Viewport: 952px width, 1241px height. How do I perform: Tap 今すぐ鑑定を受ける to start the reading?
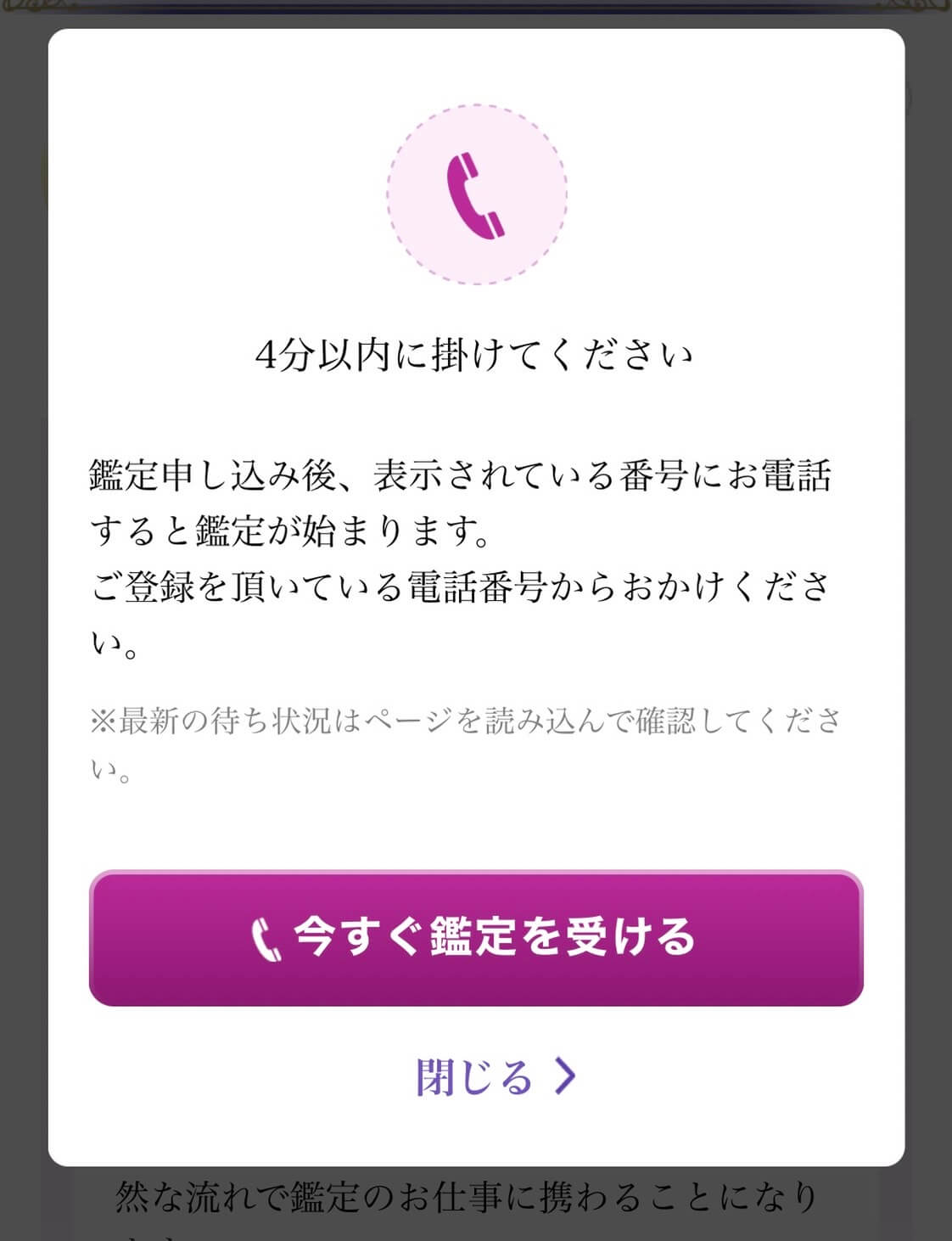point(475,938)
